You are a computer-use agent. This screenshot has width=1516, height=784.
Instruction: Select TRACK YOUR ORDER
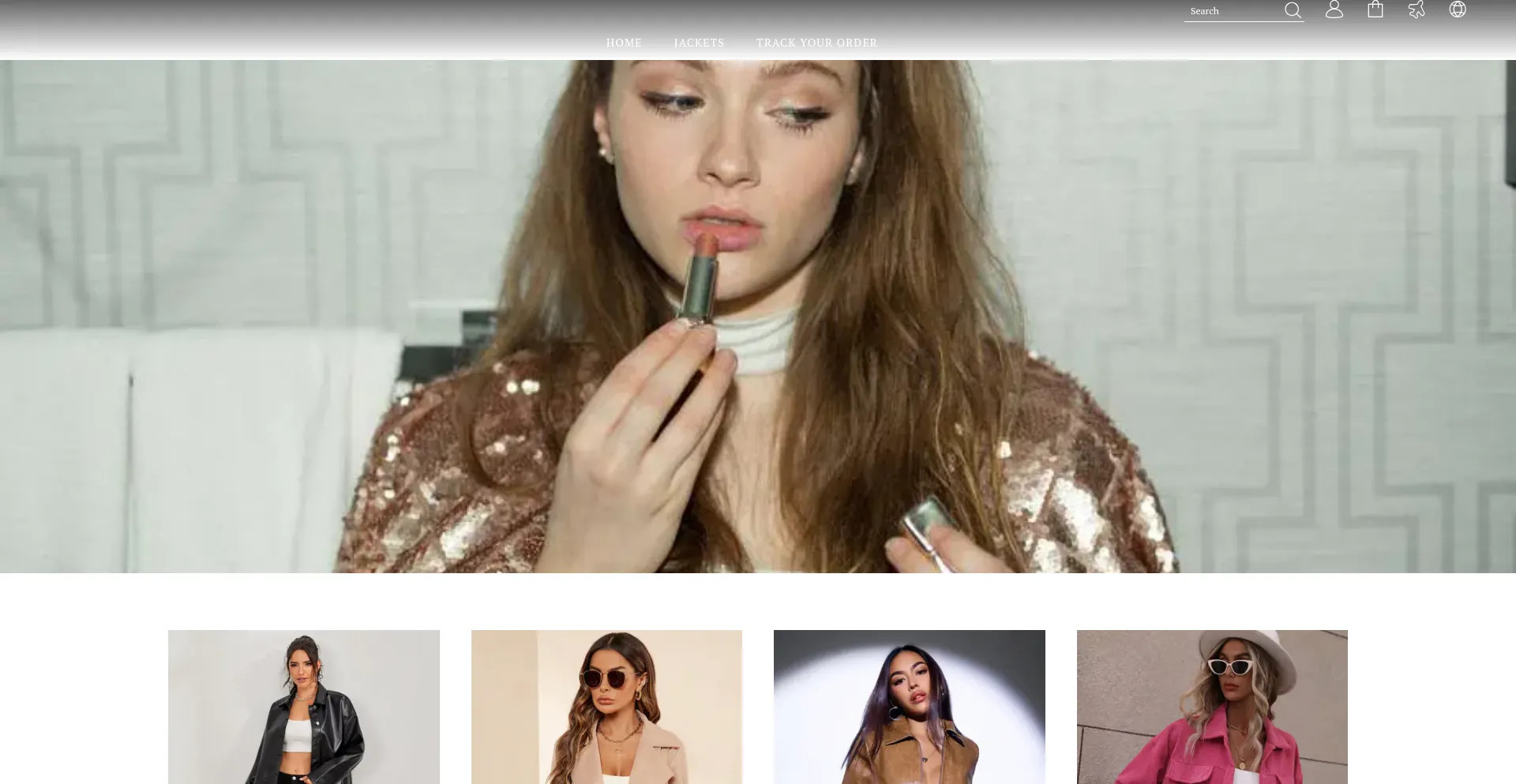click(x=816, y=43)
